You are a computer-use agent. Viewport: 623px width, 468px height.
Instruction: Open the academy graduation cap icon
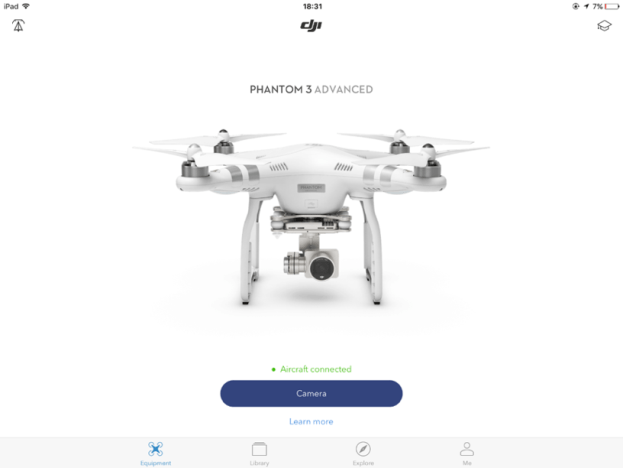click(x=603, y=26)
